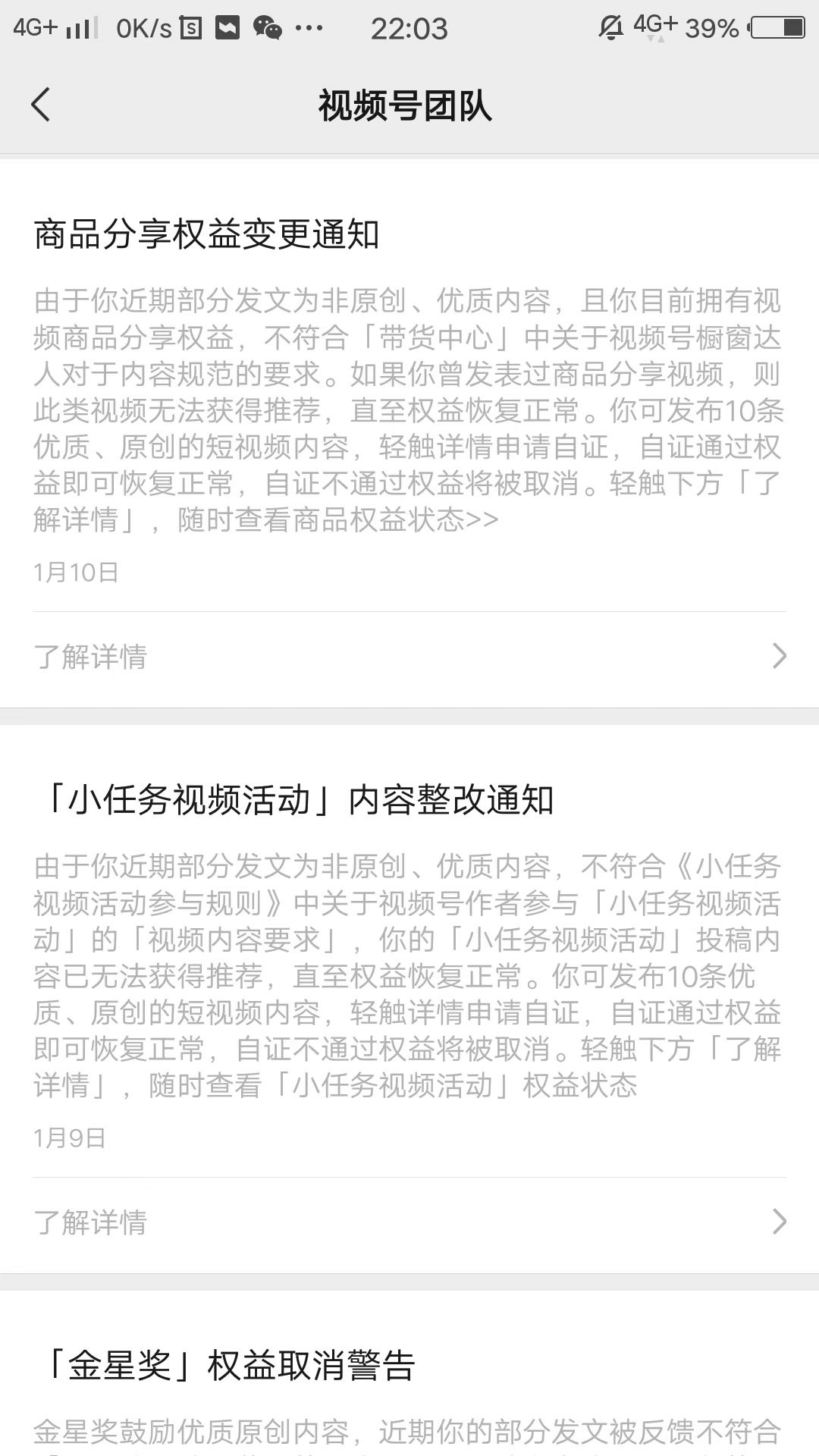Tap the 视频号团队 title
The image size is (819, 1456).
pos(408,105)
